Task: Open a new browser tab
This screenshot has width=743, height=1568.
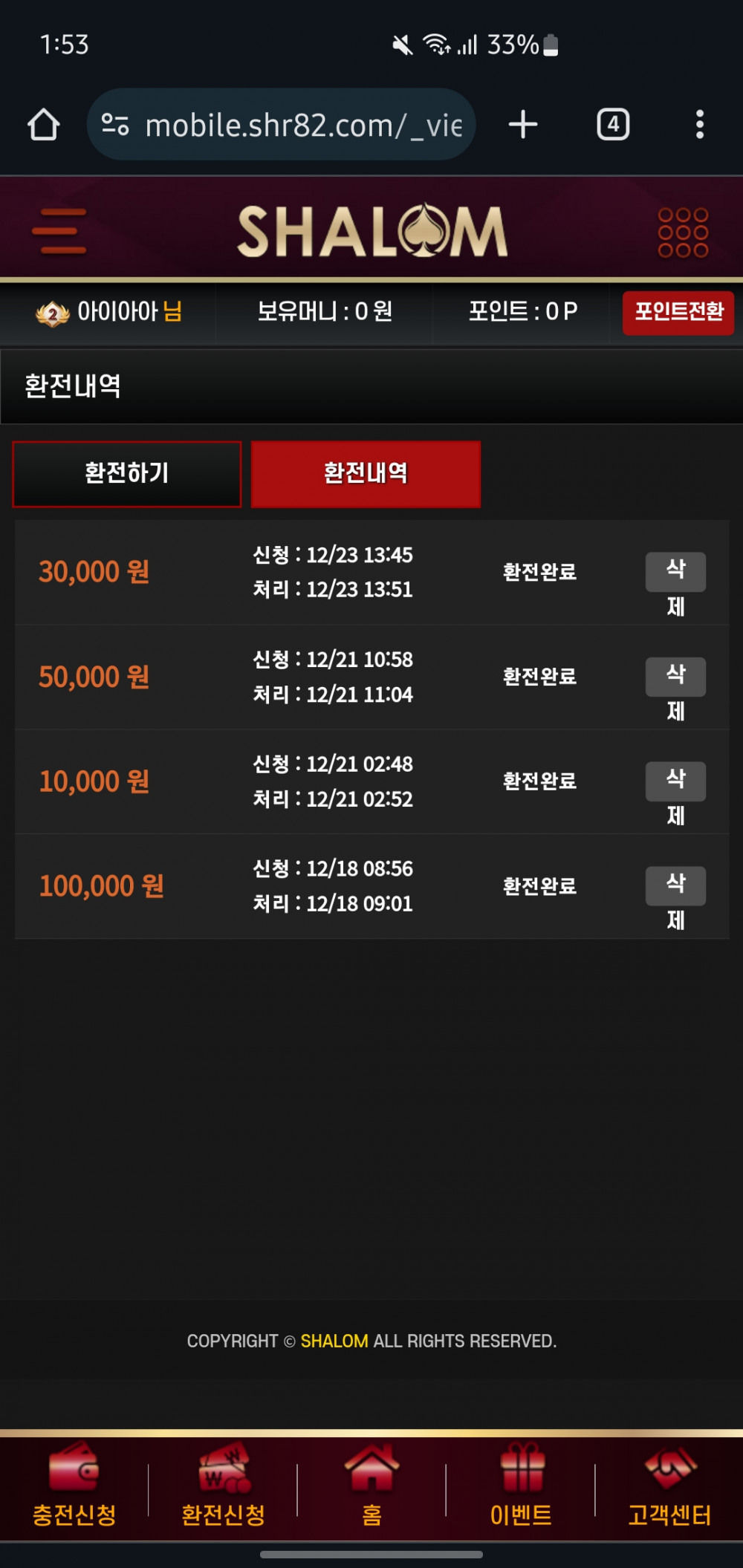Action: 523,124
